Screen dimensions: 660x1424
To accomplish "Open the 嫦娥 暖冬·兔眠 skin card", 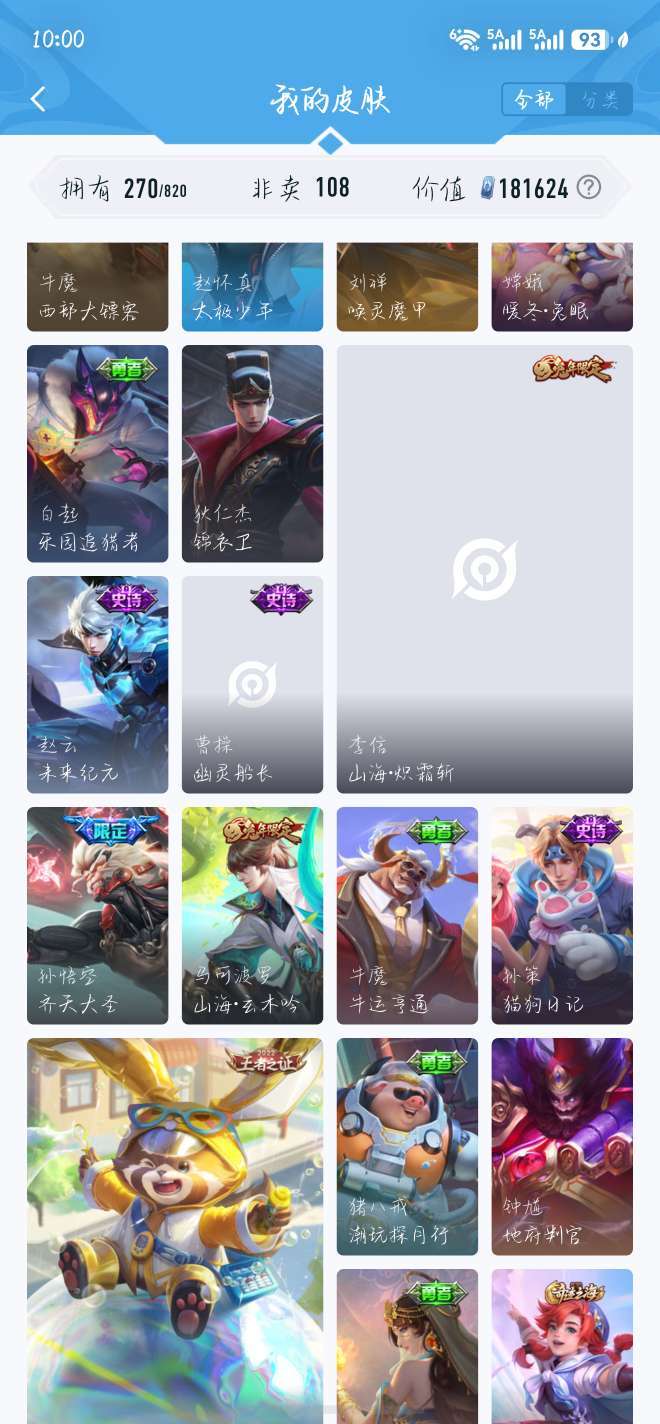I will [x=562, y=286].
